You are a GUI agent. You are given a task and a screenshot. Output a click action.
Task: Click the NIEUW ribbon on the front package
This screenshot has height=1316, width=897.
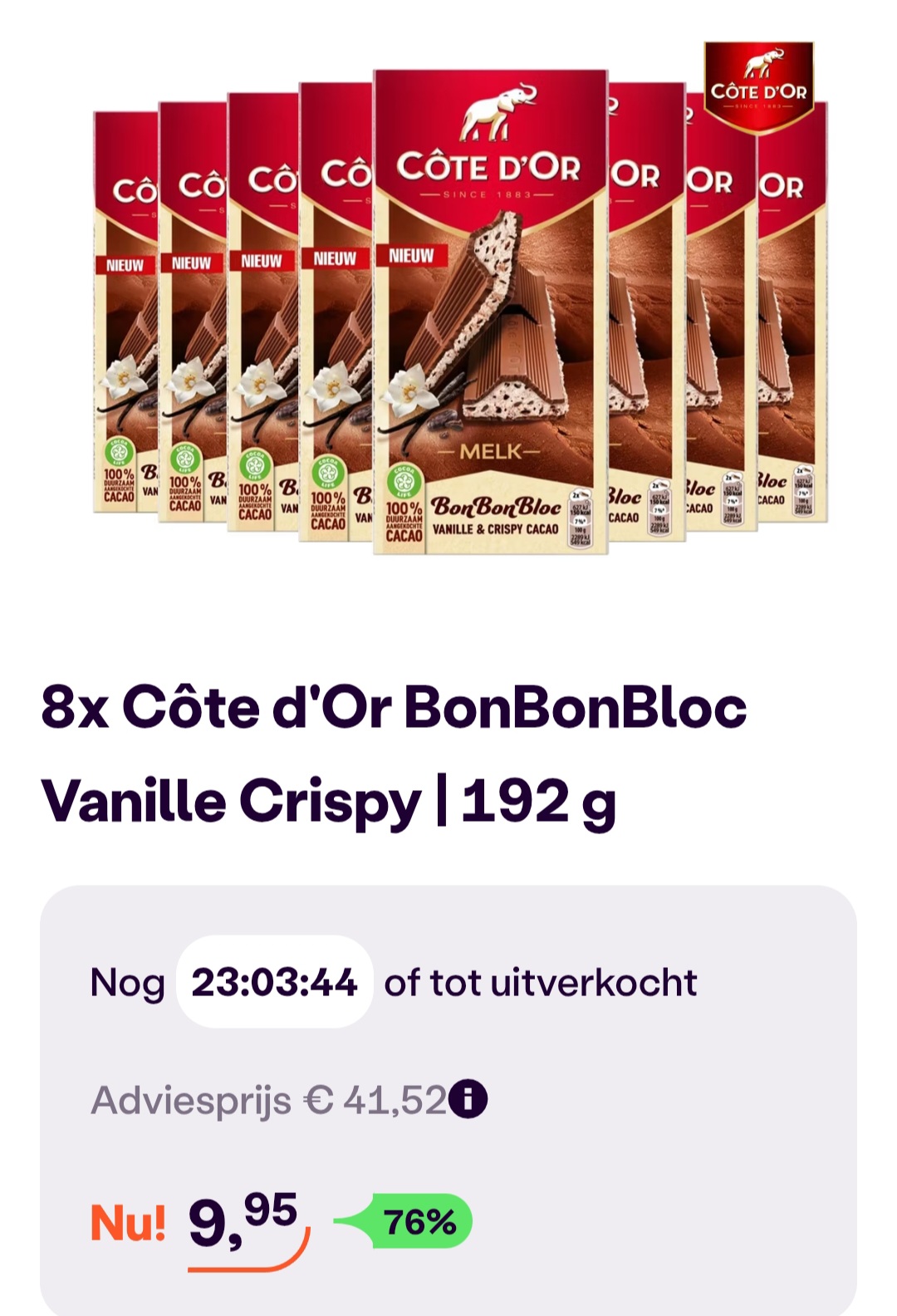click(x=413, y=256)
